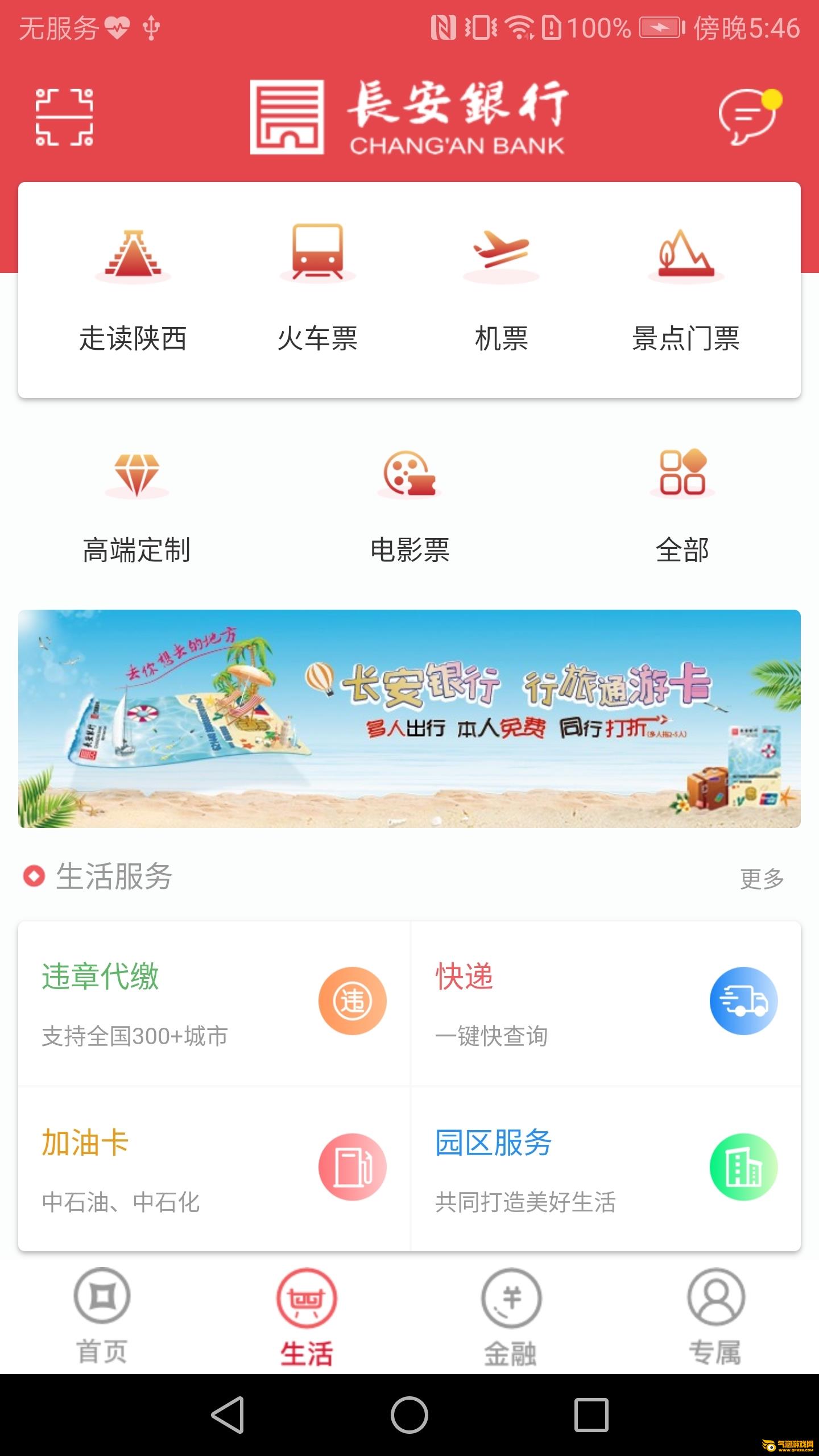Show 全部 all services
Image resolution: width=819 pixels, height=1456 pixels.
(682, 506)
